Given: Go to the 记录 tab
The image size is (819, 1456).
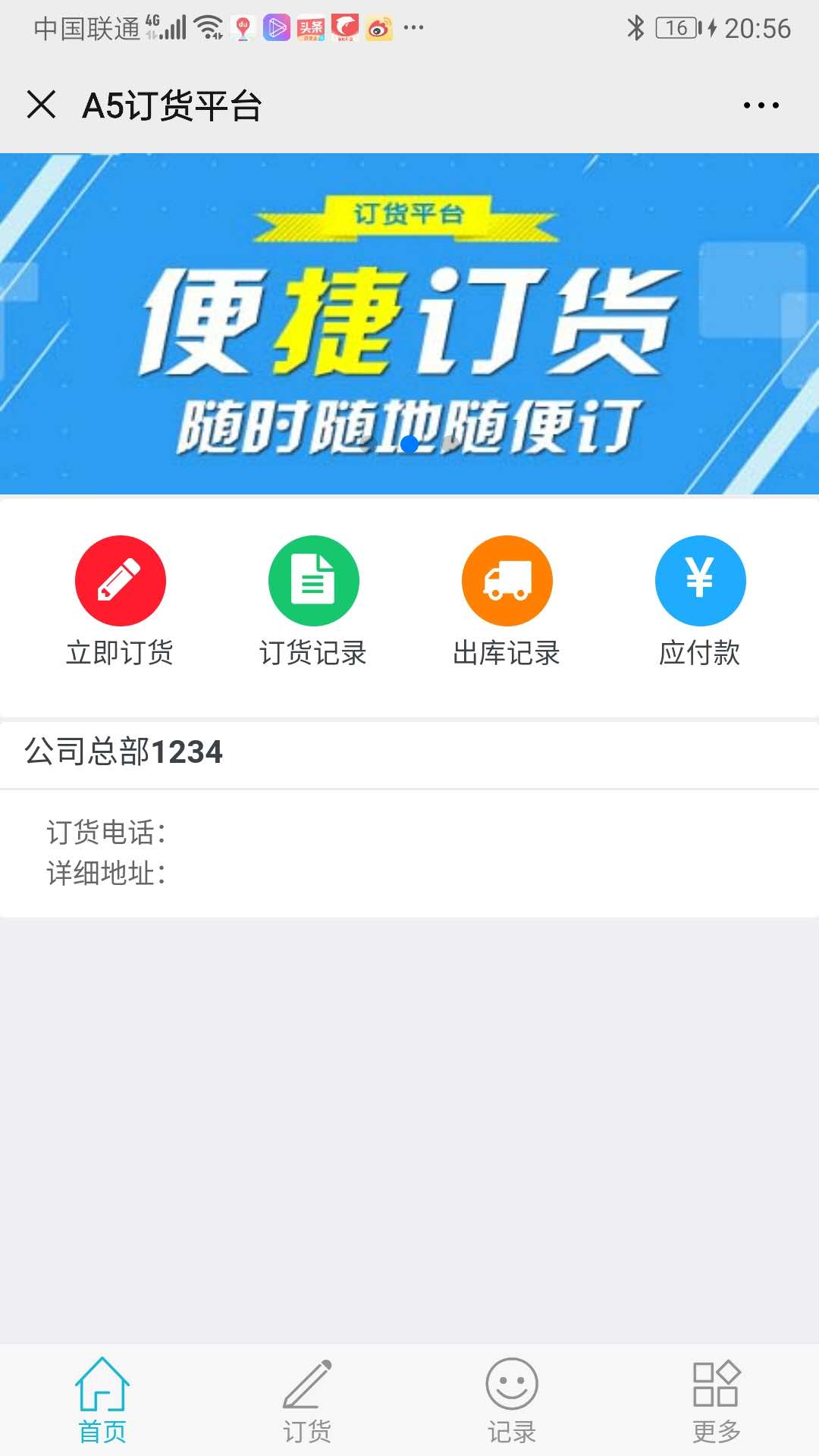Looking at the screenshot, I should click(512, 1400).
